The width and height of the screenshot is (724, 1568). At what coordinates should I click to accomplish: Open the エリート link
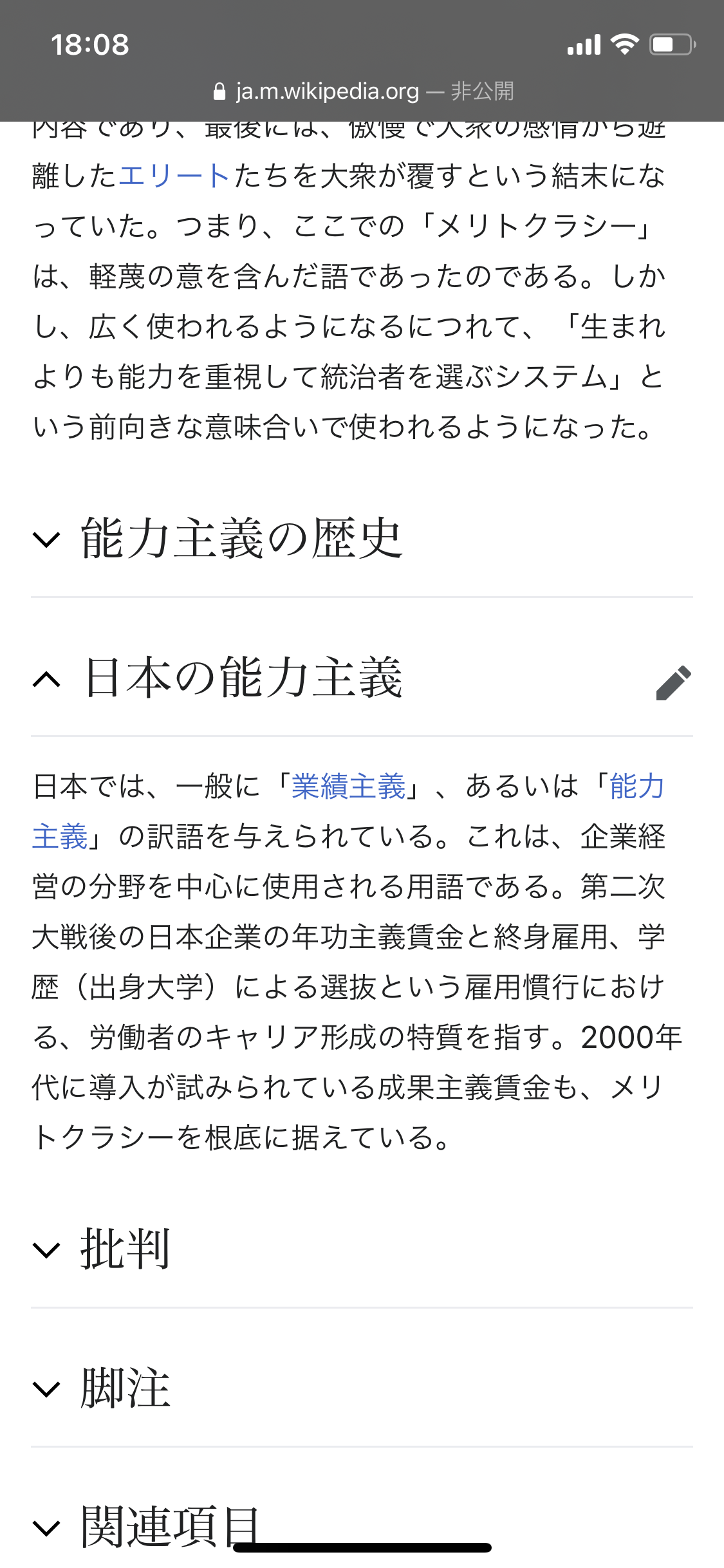[174, 176]
